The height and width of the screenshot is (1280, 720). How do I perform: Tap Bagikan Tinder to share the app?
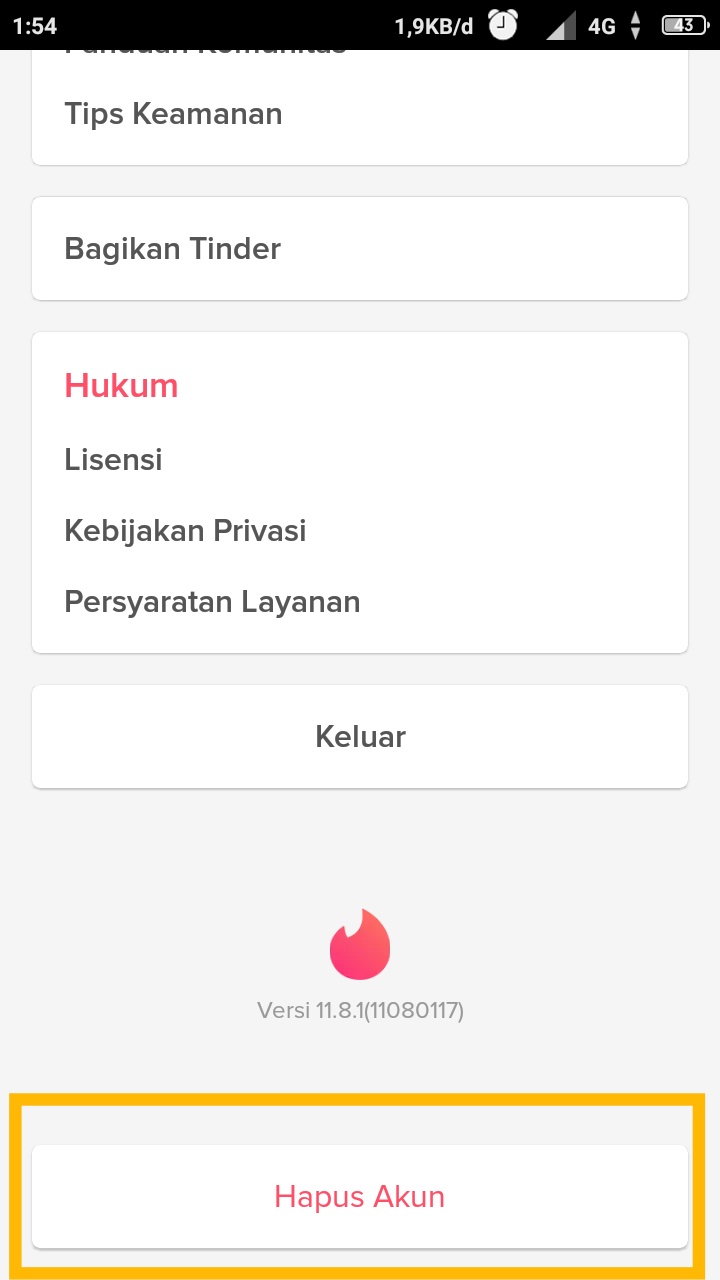[360, 248]
